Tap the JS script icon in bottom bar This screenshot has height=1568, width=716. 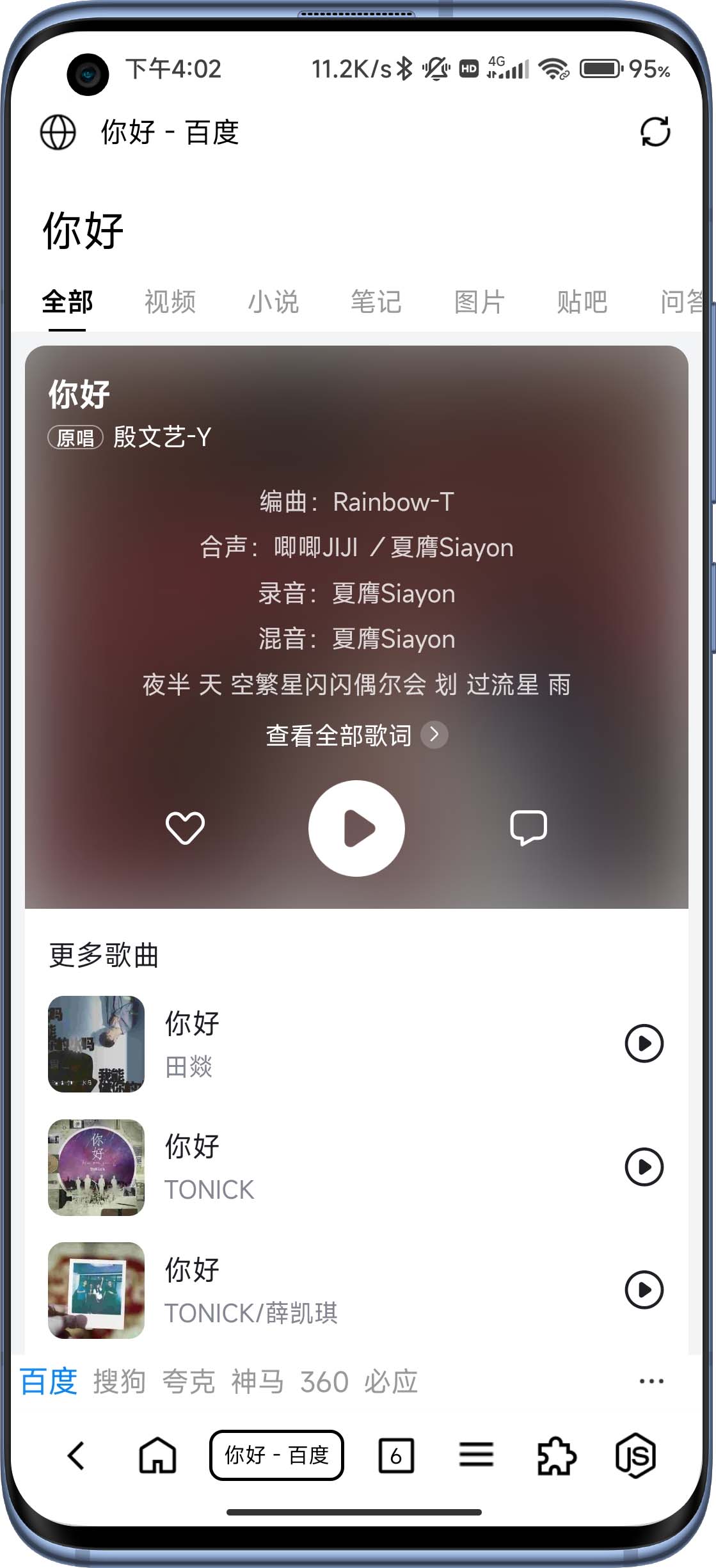636,1456
